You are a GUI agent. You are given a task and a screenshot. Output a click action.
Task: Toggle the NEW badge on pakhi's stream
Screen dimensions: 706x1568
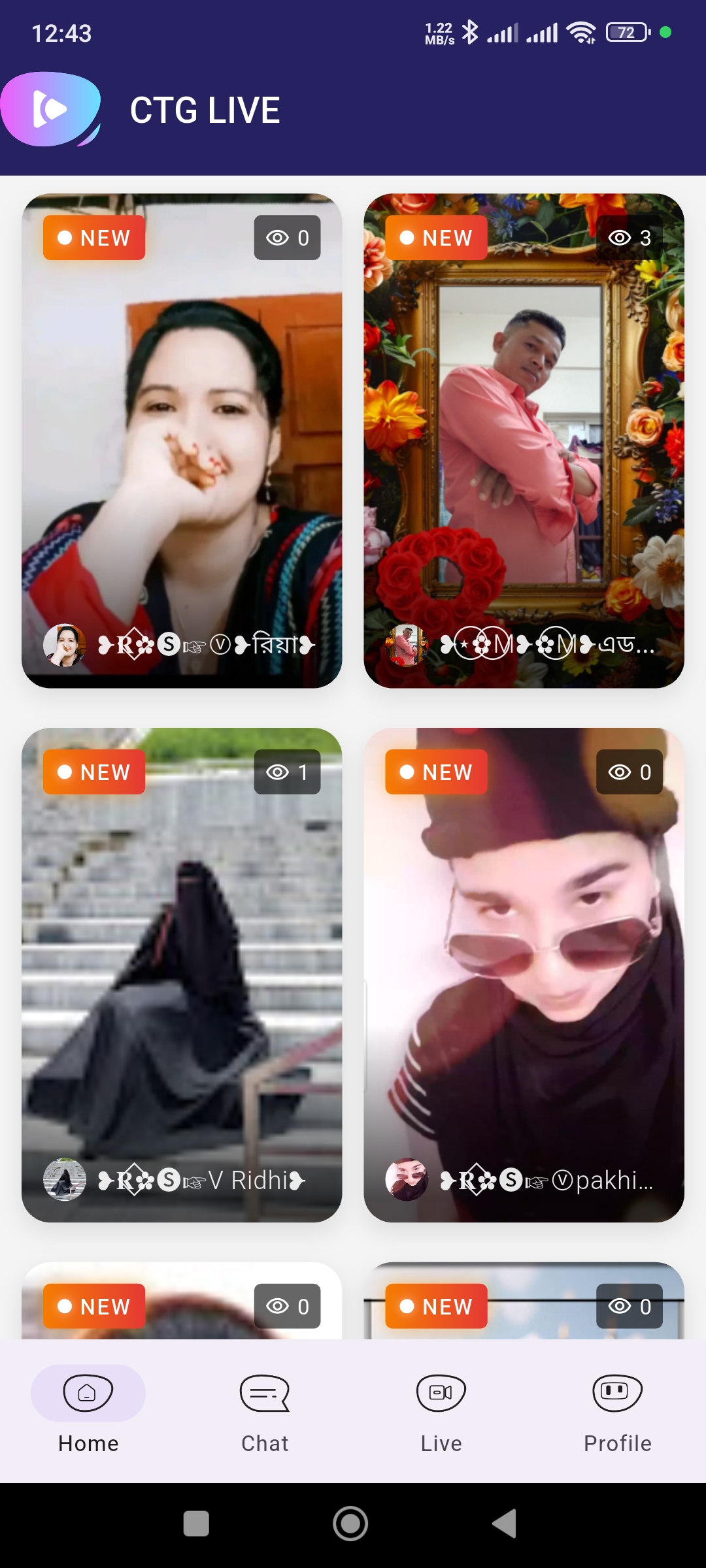(x=435, y=772)
